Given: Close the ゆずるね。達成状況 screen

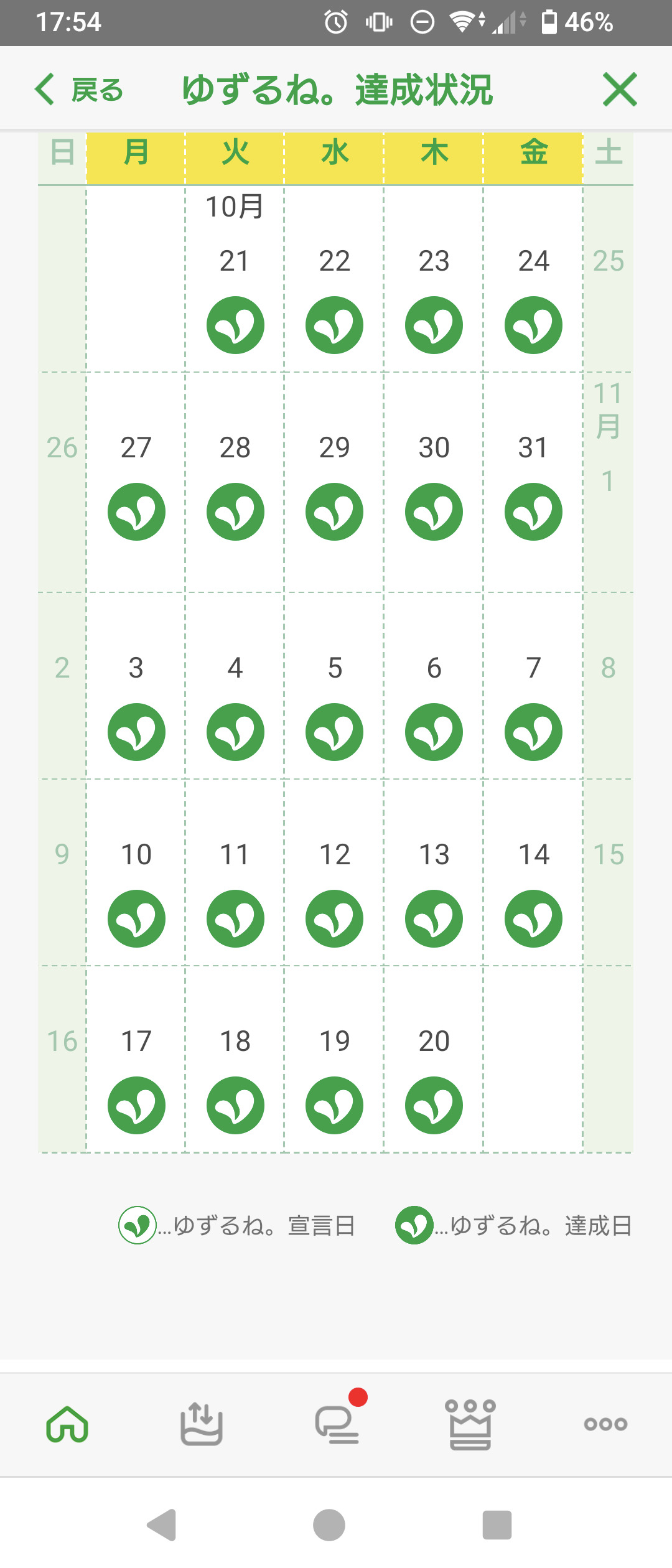Looking at the screenshot, I should [x=620, y=90].
